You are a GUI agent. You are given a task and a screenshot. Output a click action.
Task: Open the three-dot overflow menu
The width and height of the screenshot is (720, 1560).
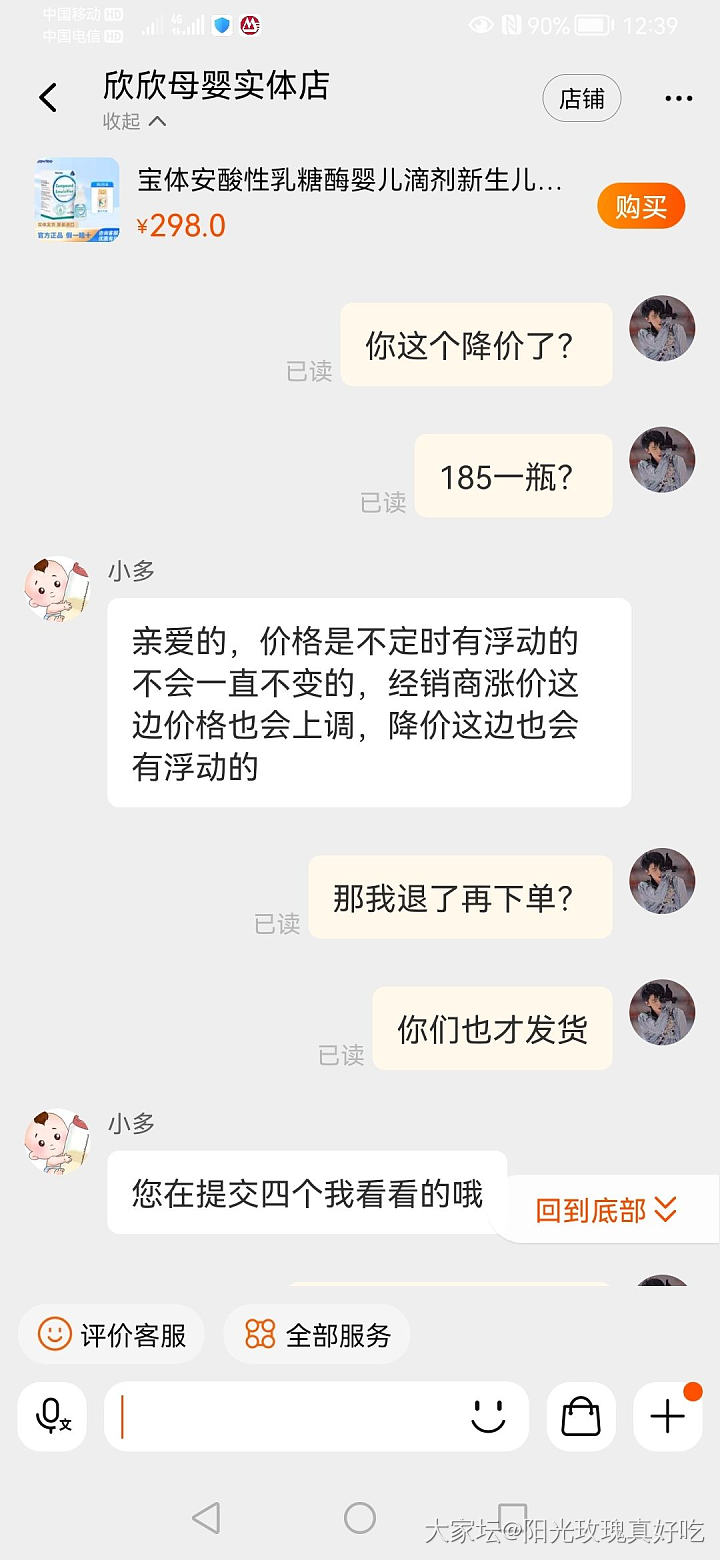pos(678,99)
